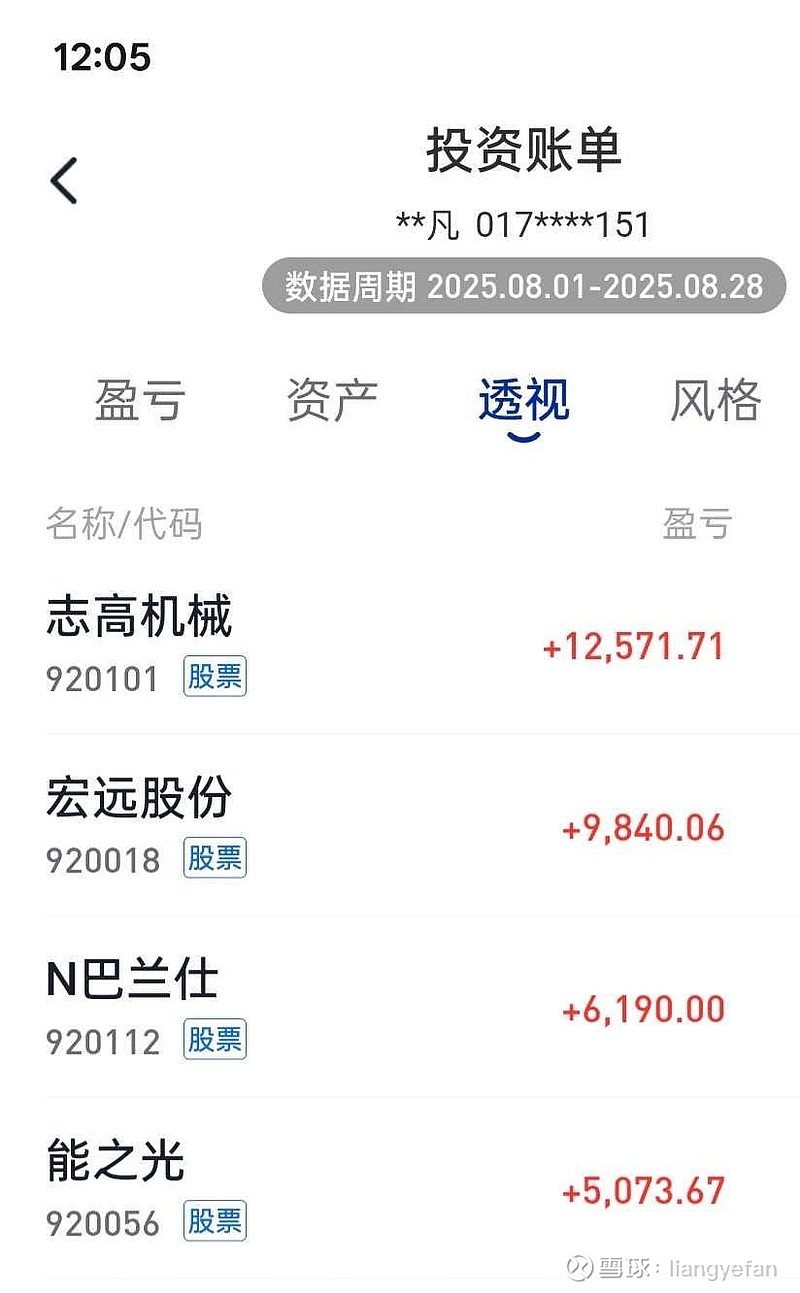
Task: Select the 透视 tab
Action: point(524,400)
